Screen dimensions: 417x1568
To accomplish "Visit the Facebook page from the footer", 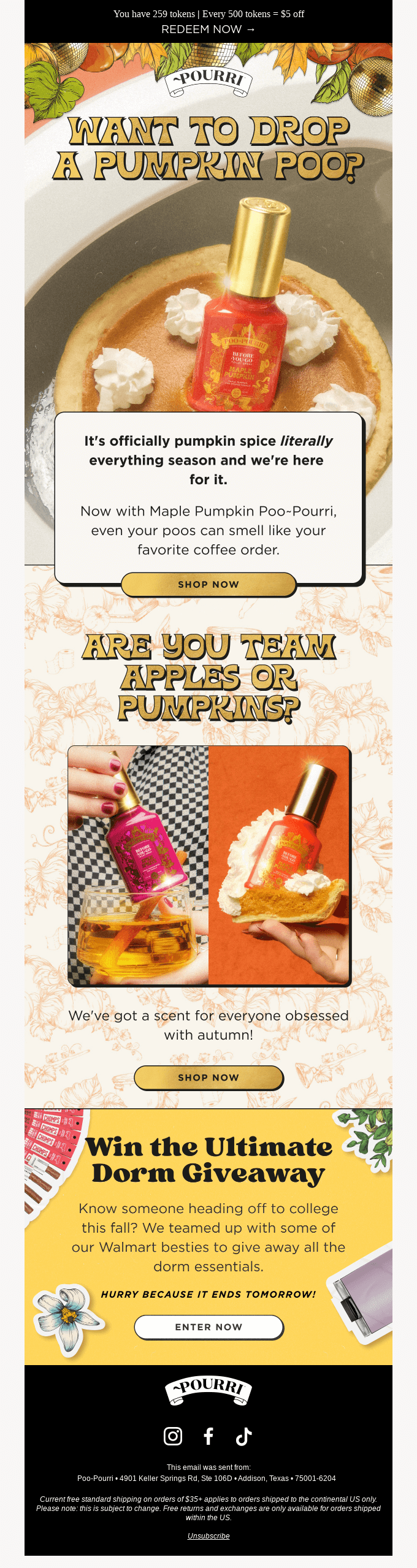I will [x=208, y=1436].
